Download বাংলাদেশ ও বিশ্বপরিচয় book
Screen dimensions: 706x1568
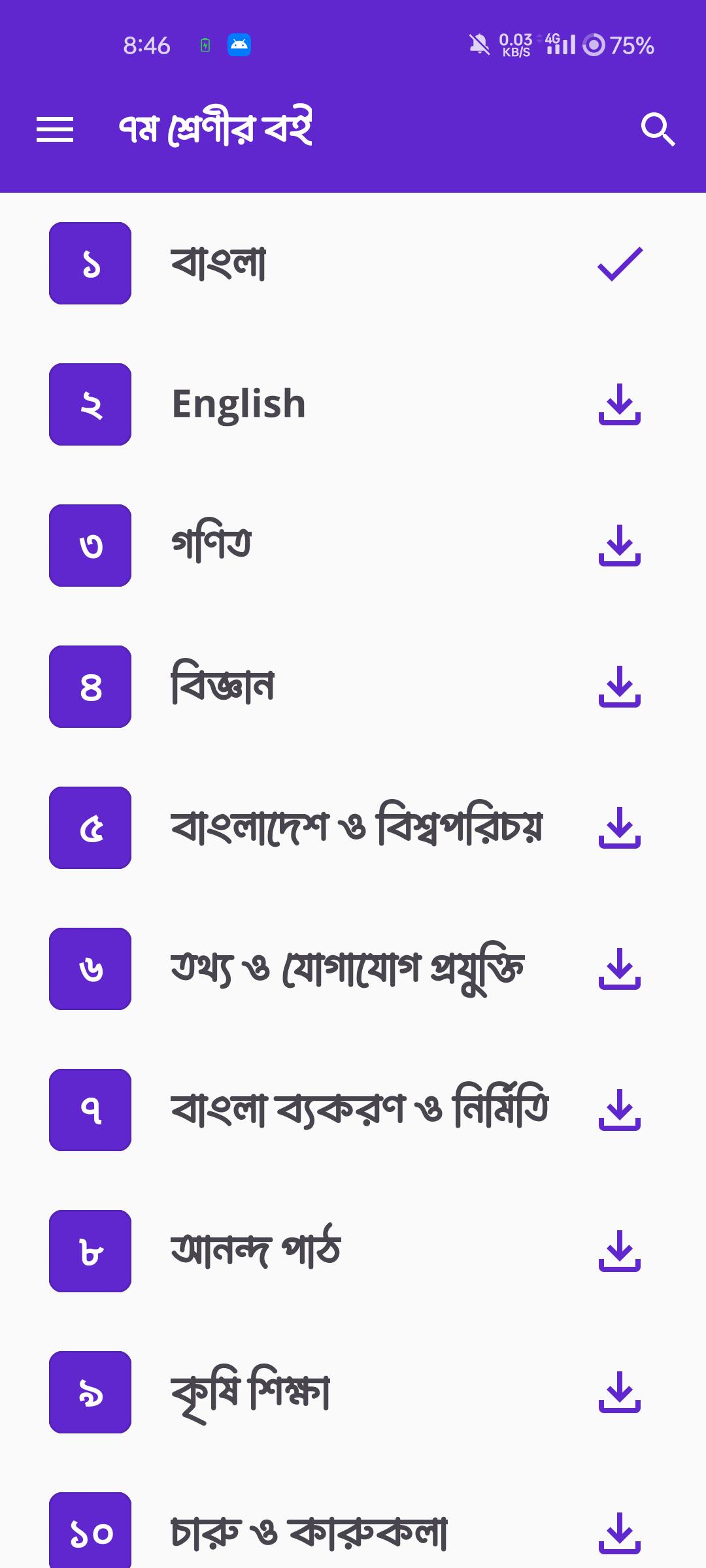coord(619,828)
